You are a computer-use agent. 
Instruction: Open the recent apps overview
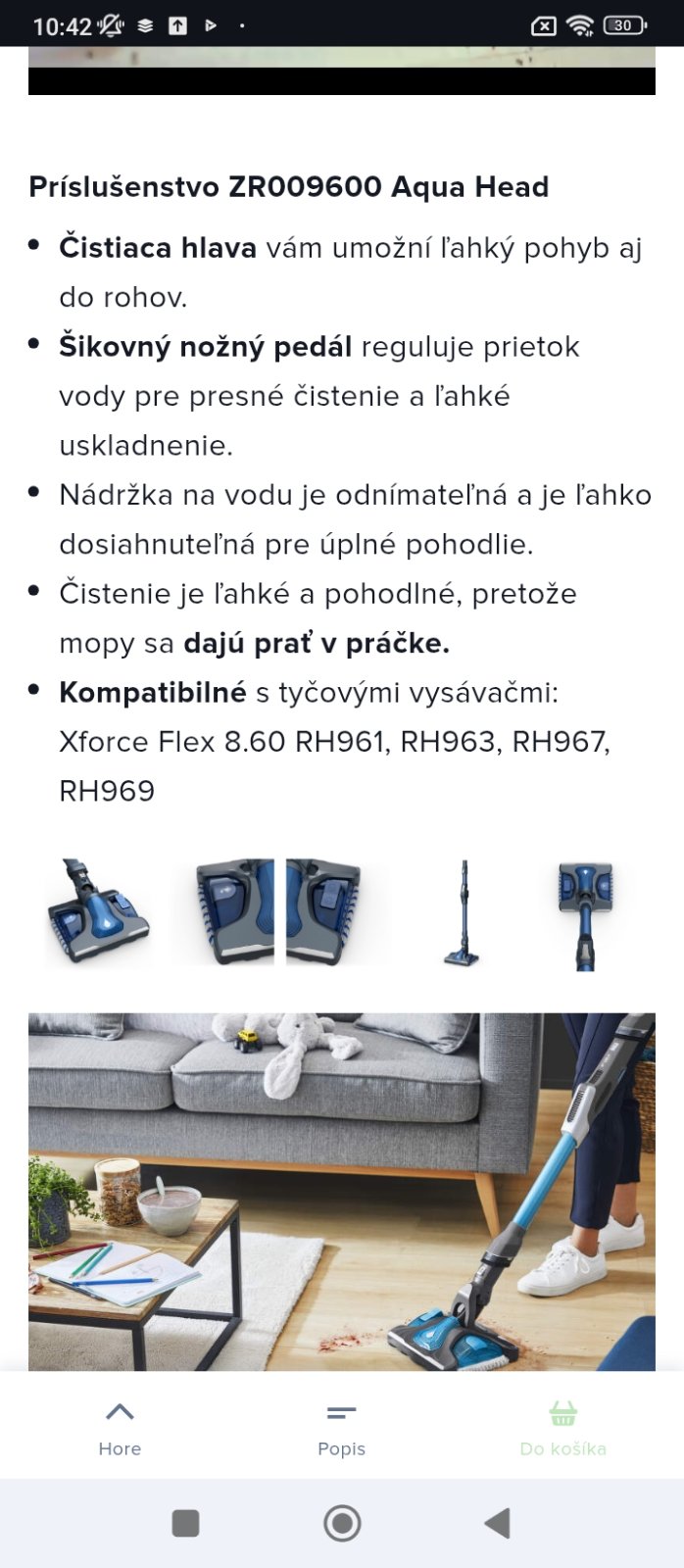(185, 1523)
